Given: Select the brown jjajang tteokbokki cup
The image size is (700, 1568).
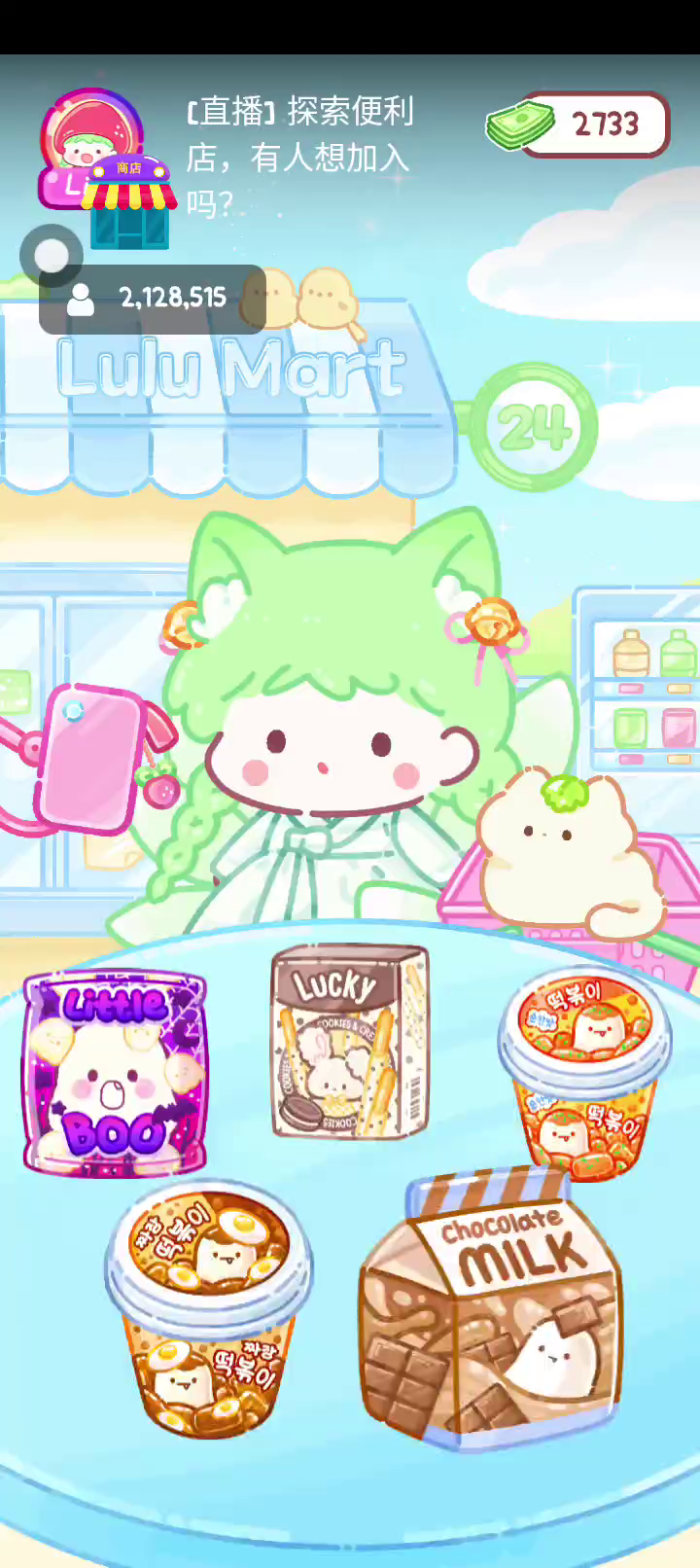Looking at the screenshot, I should click(x=208, y=1308).
